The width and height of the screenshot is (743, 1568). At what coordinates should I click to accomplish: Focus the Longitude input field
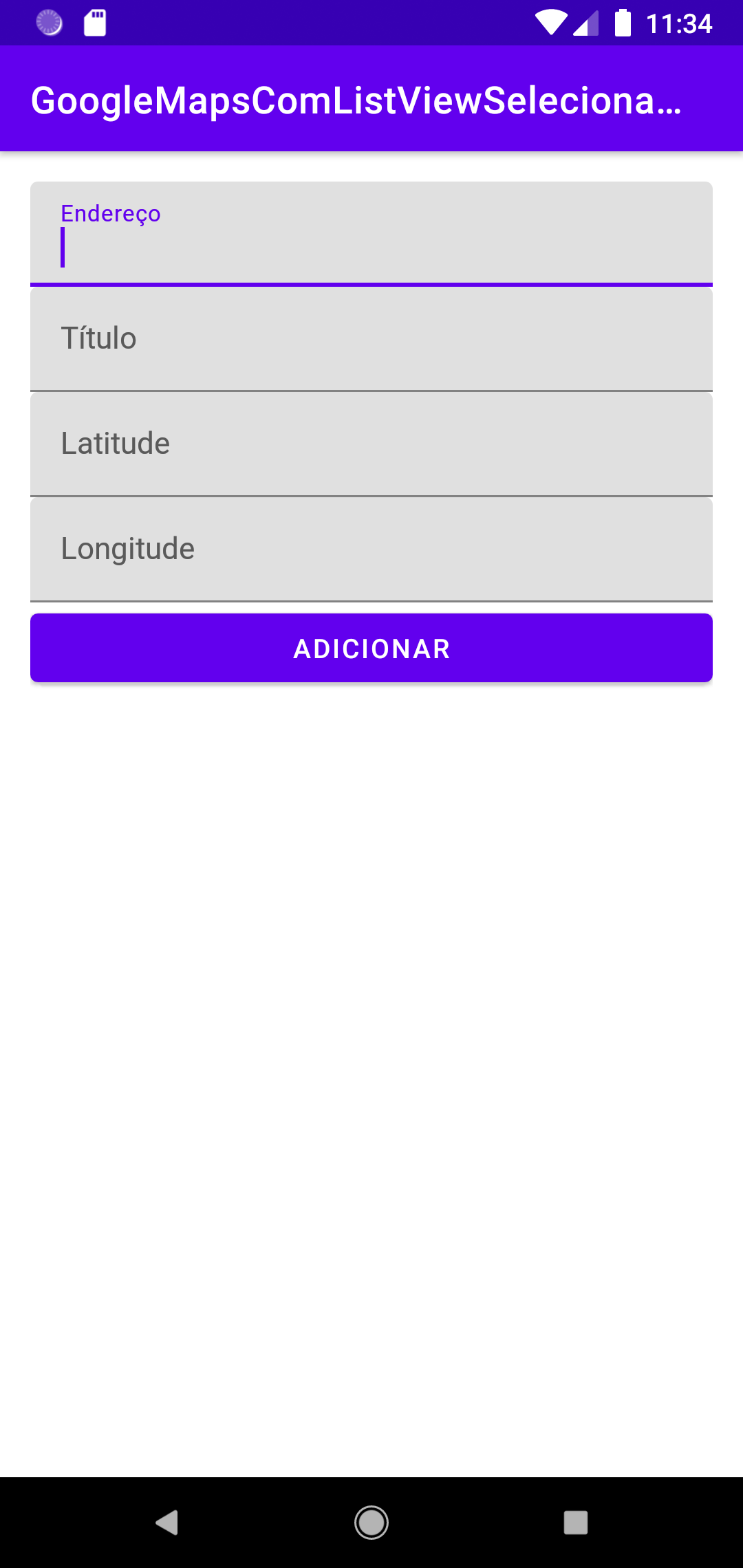371,548
